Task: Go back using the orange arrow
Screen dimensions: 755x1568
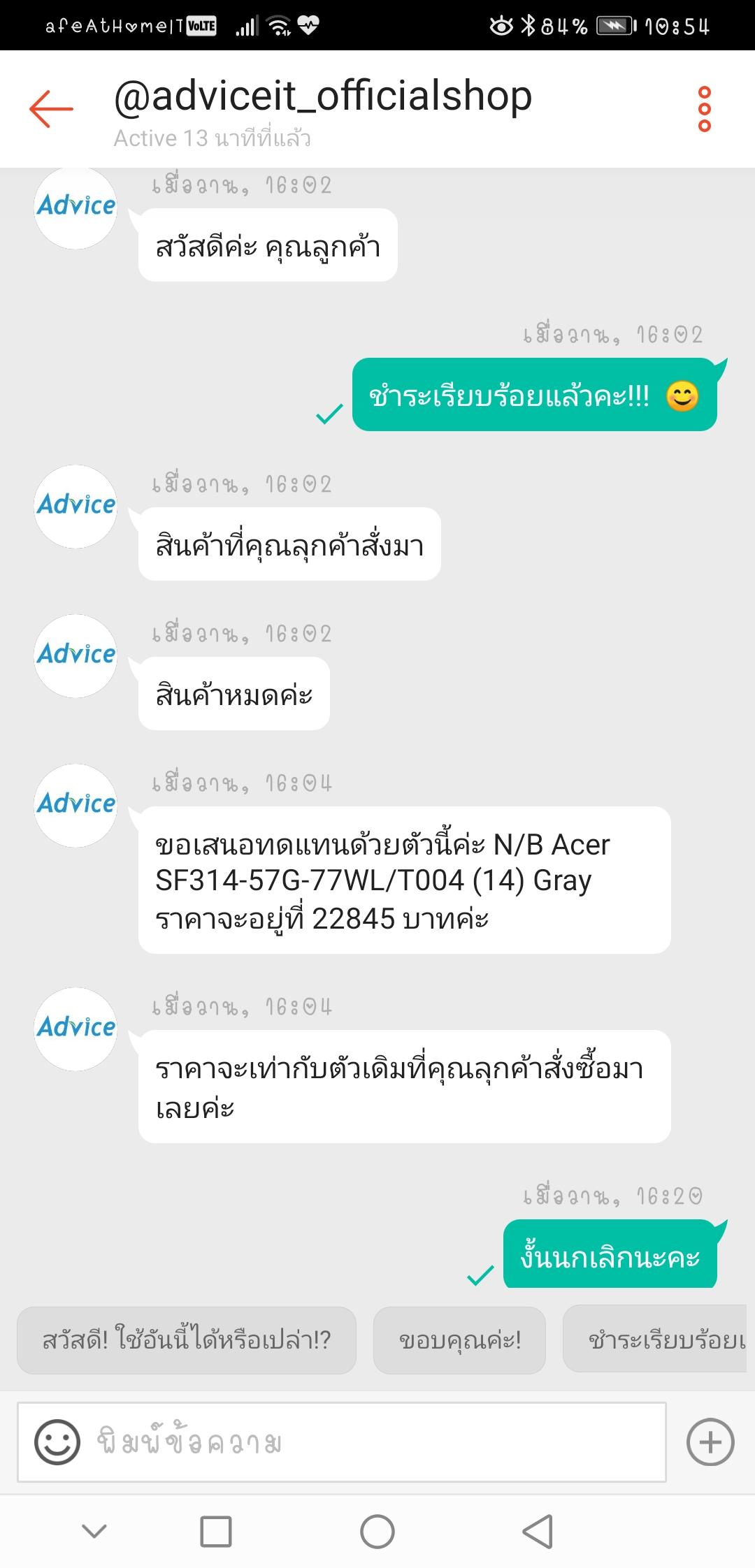Action: pyautogui.click(x=51, y=109)
